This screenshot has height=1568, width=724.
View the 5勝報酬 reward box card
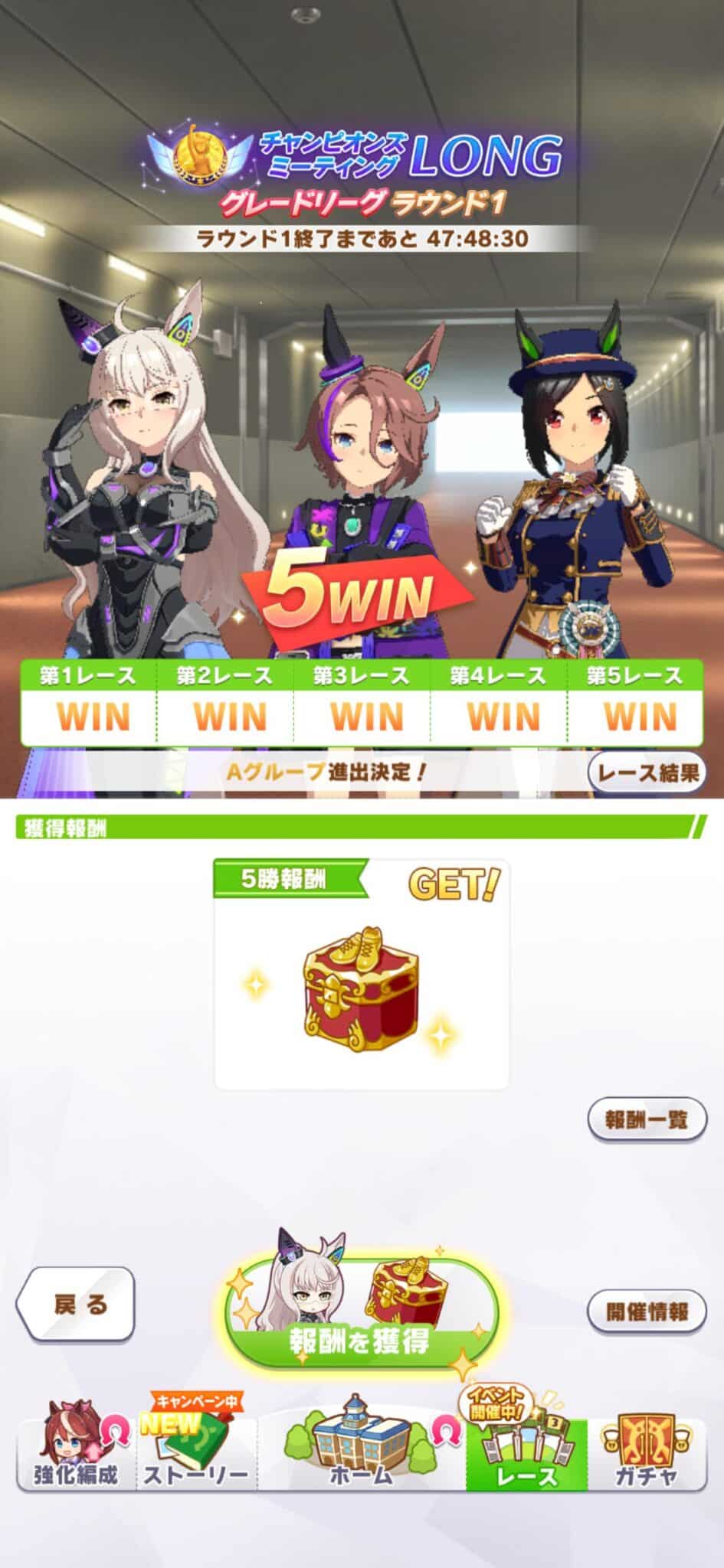tap(362, 973)
